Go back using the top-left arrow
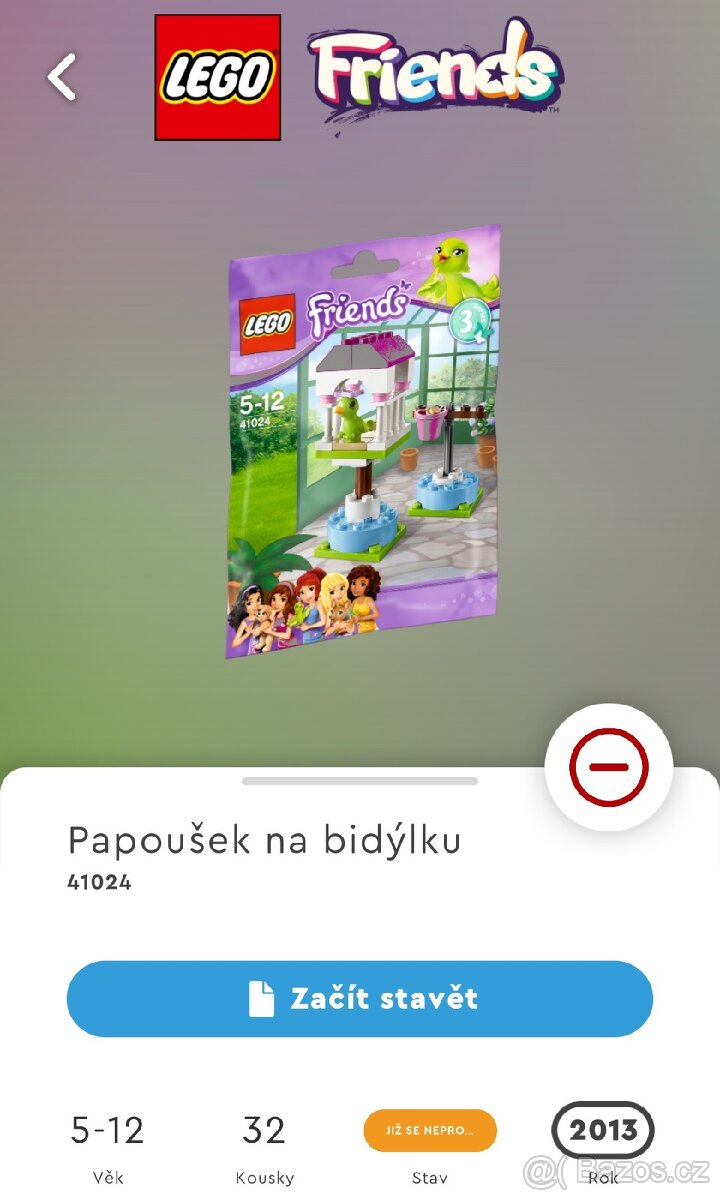The height and width of the screenshot is (1200, 720). 62,78
